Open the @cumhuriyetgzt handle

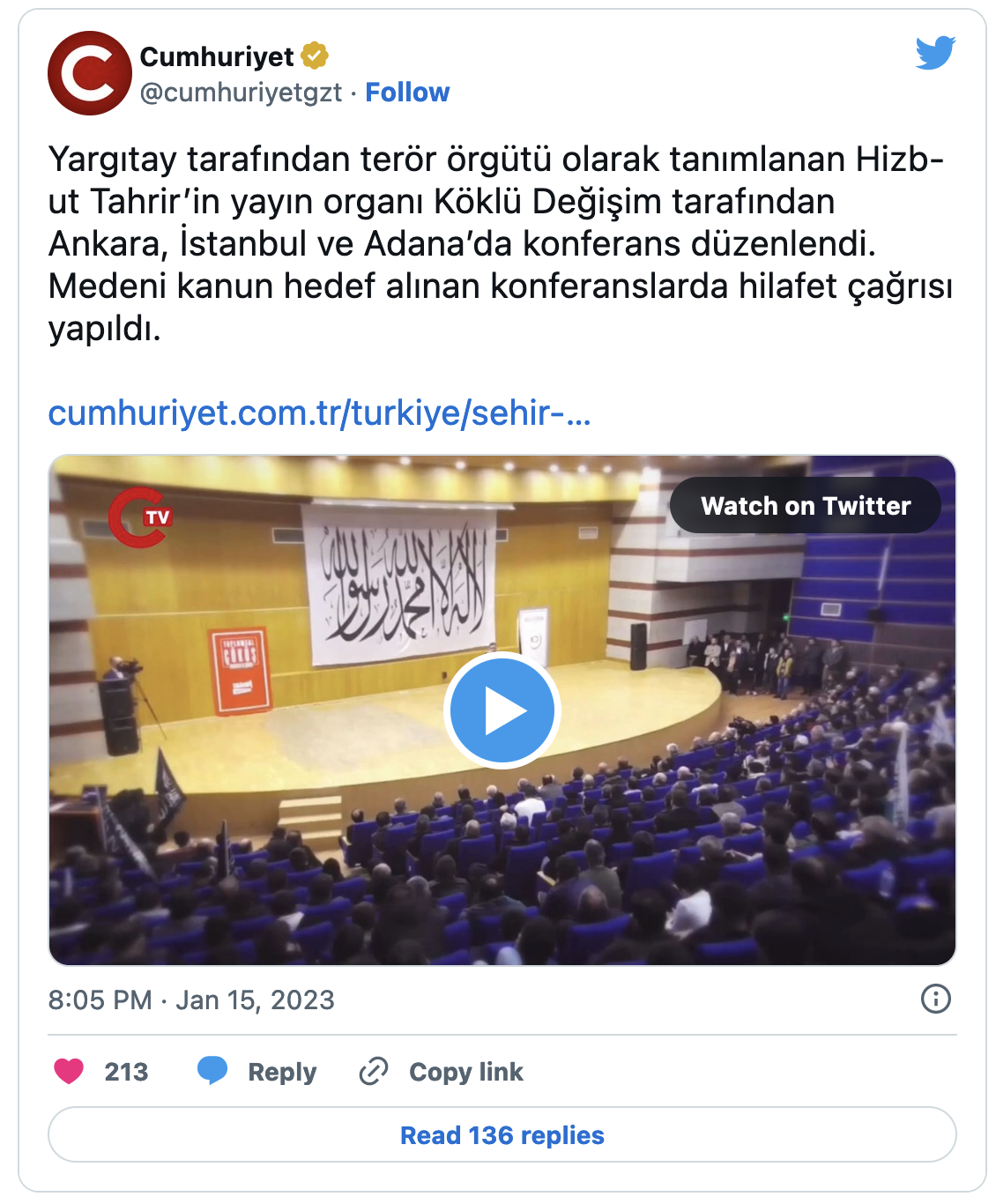(x=241, y=93)
